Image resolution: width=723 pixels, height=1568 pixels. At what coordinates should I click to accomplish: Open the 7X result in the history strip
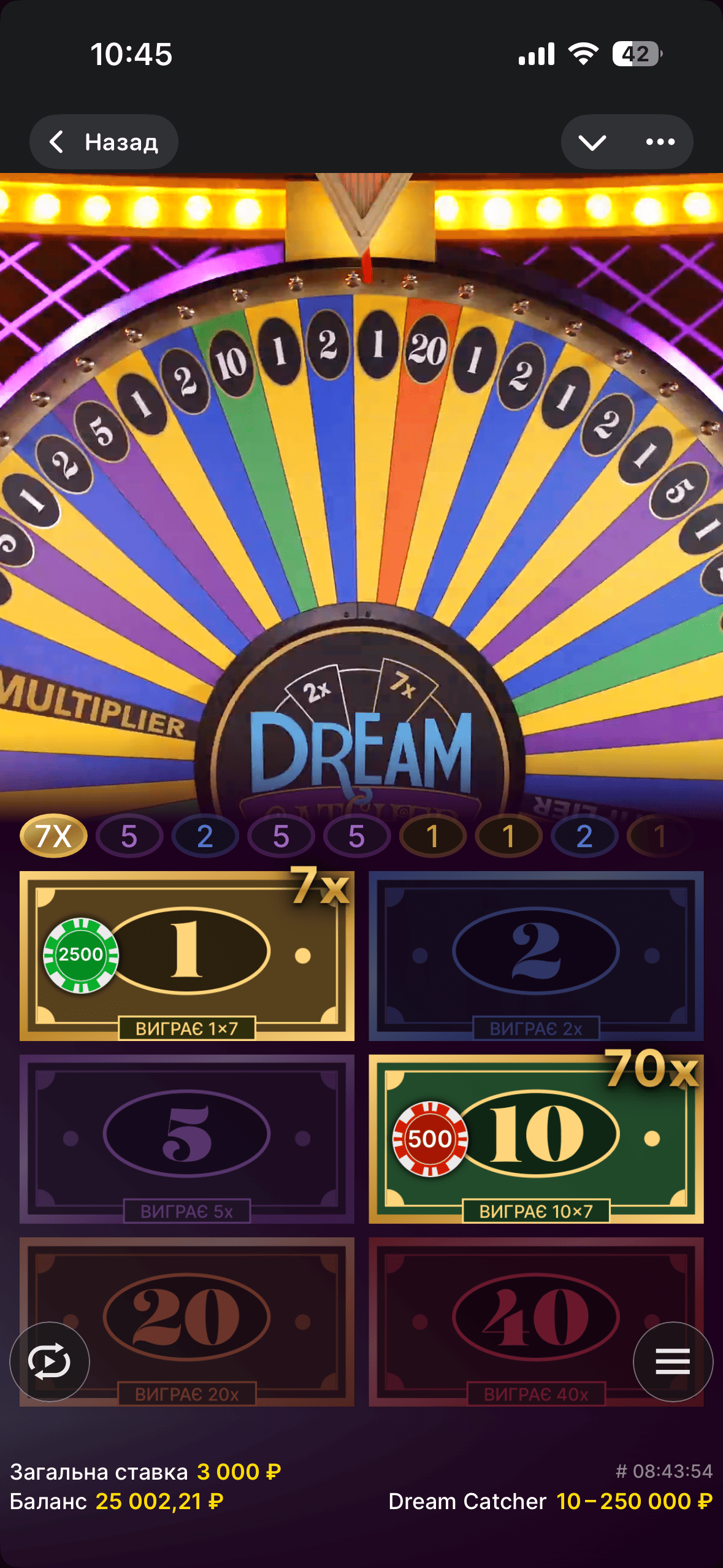(54, 836)
